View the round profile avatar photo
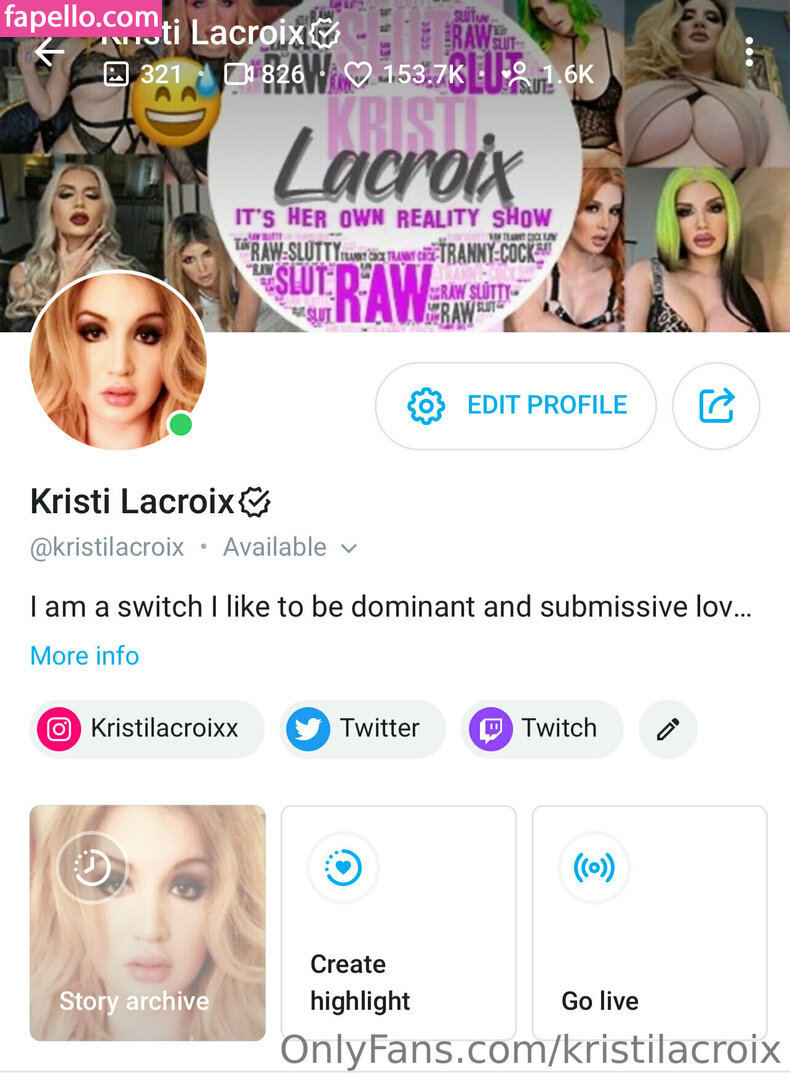This screenshot has height=1080, width=790. (118, 362)
